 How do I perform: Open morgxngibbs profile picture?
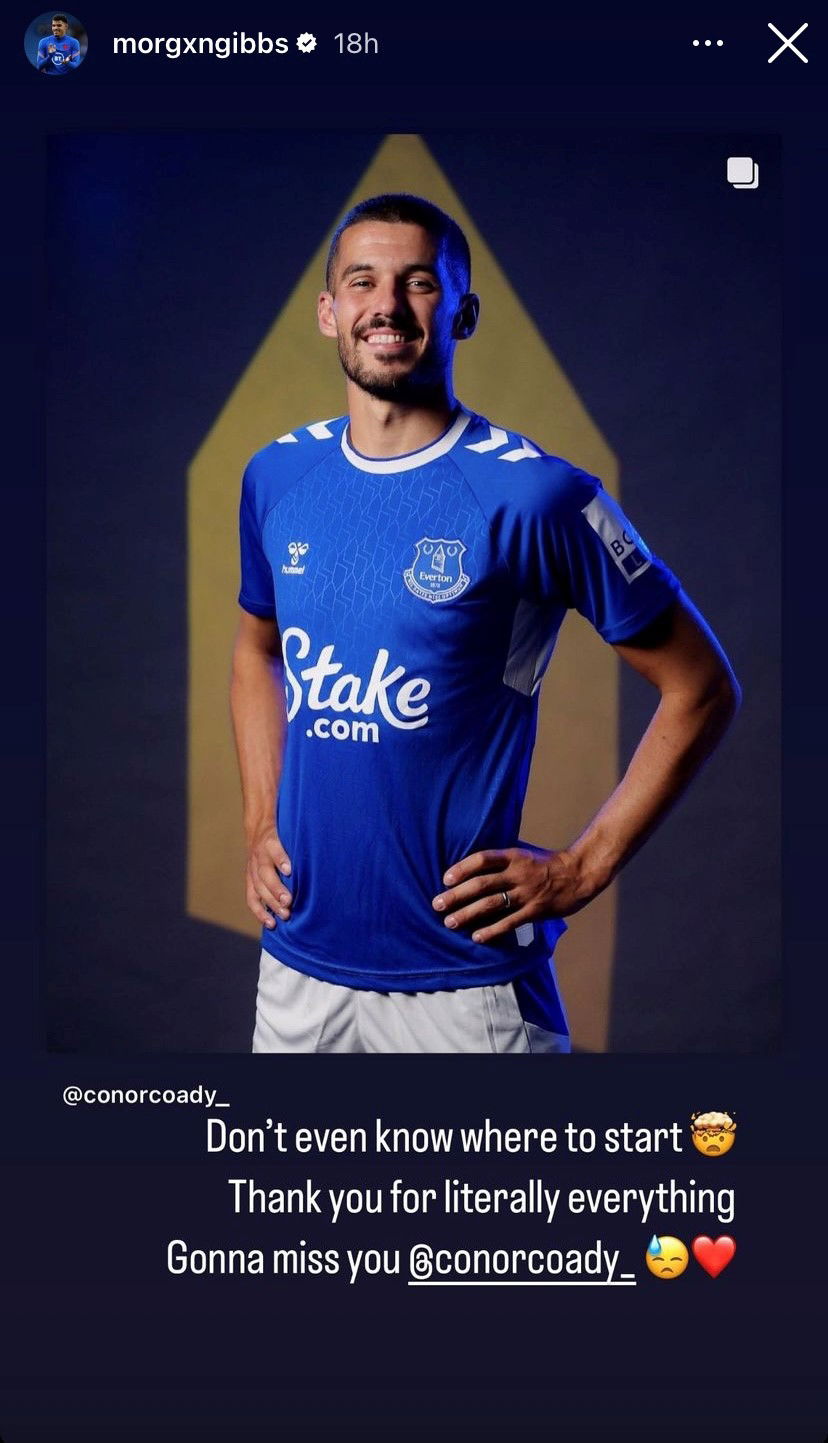(55, 43)
